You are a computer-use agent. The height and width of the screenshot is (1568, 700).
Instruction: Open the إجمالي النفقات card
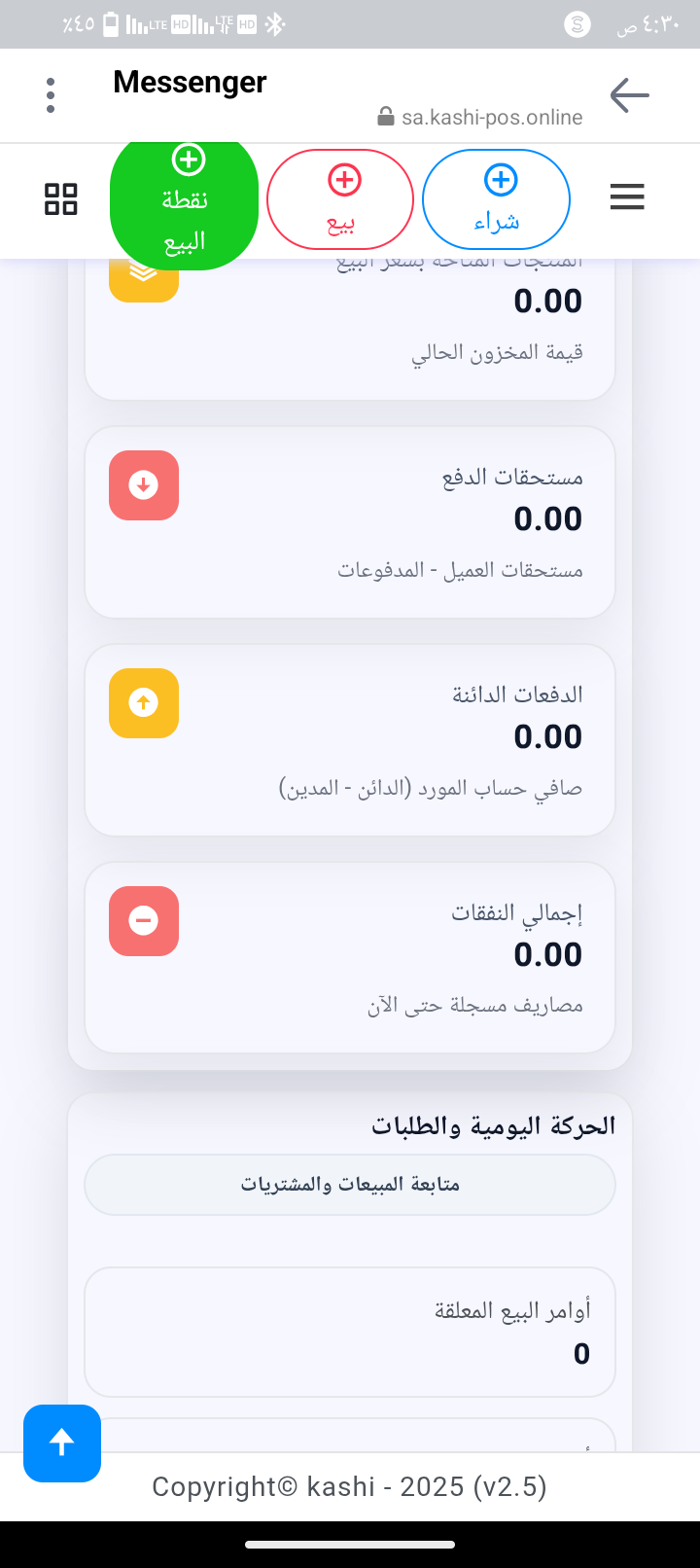(350, 958)
